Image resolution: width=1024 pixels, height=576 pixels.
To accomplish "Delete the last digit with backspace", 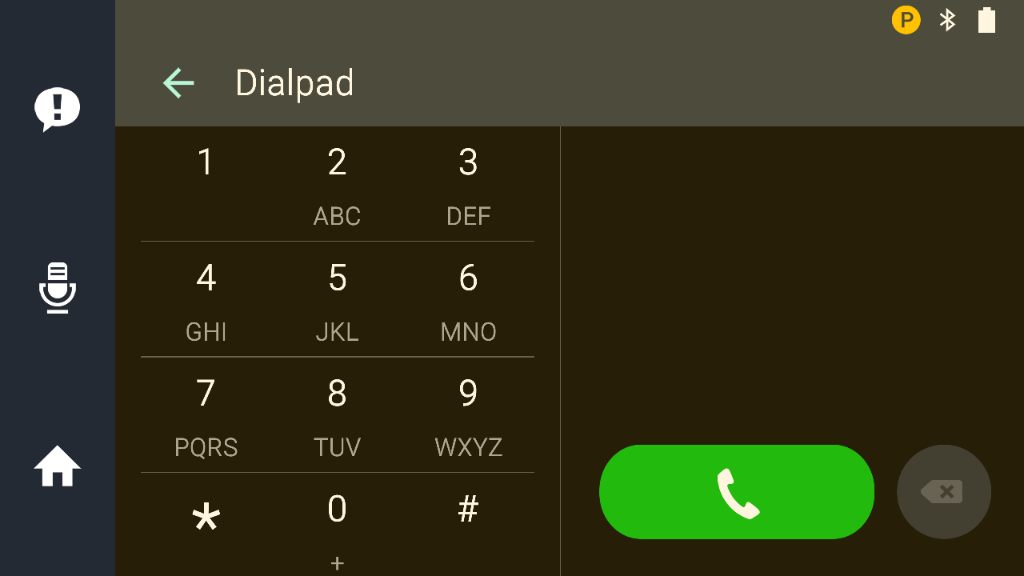I will tap(943, 492).
